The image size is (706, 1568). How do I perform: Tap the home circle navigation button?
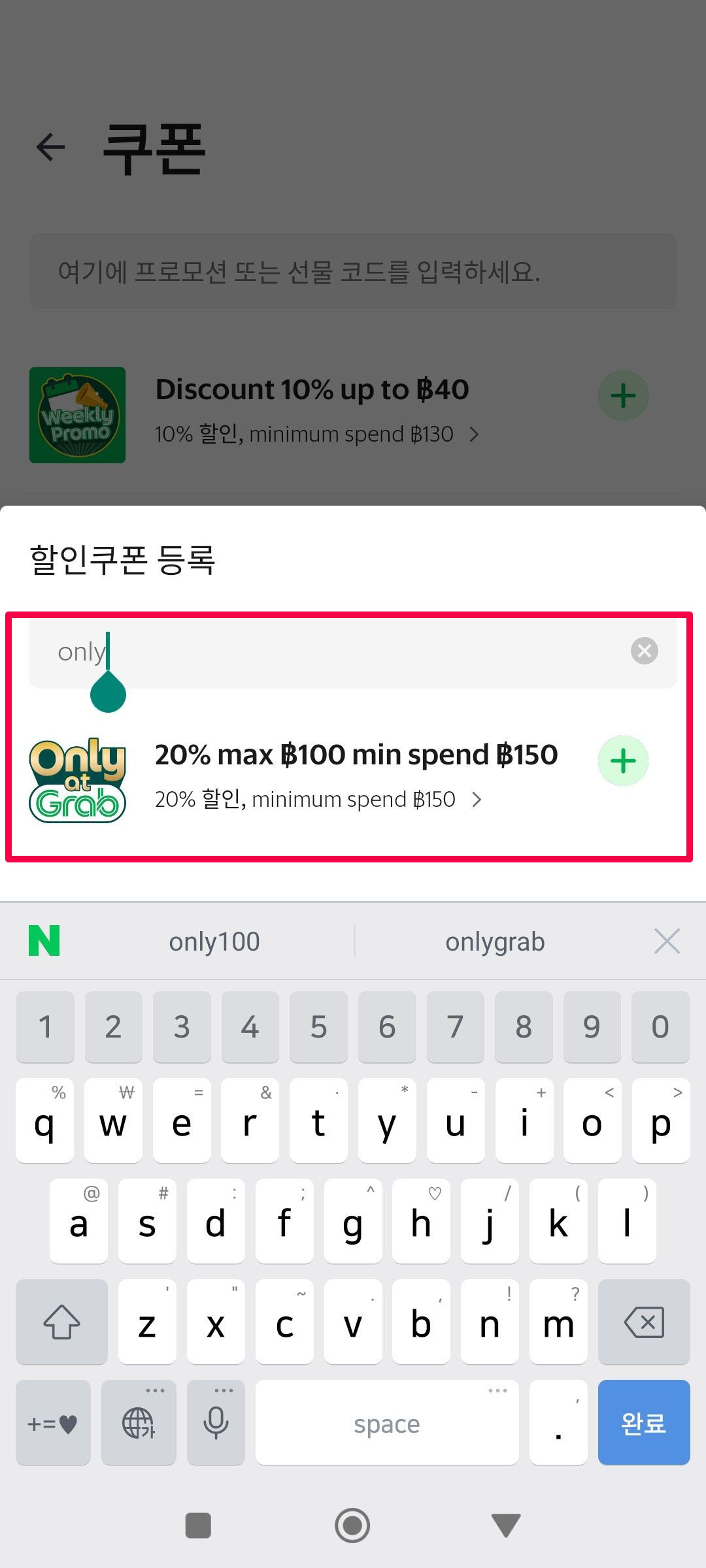[353, 1526]
